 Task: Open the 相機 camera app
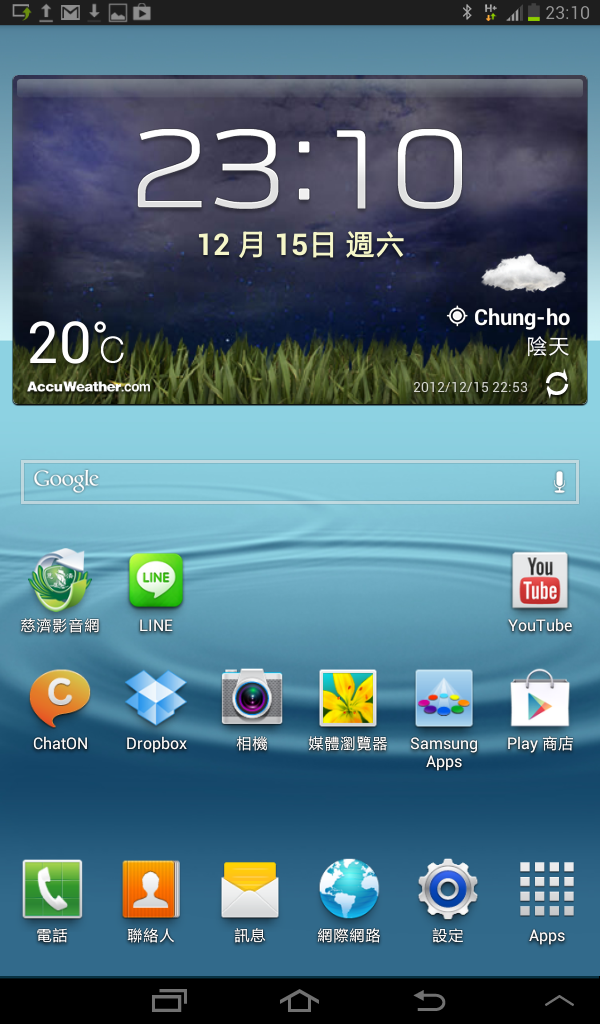click(x=252, y=699)
